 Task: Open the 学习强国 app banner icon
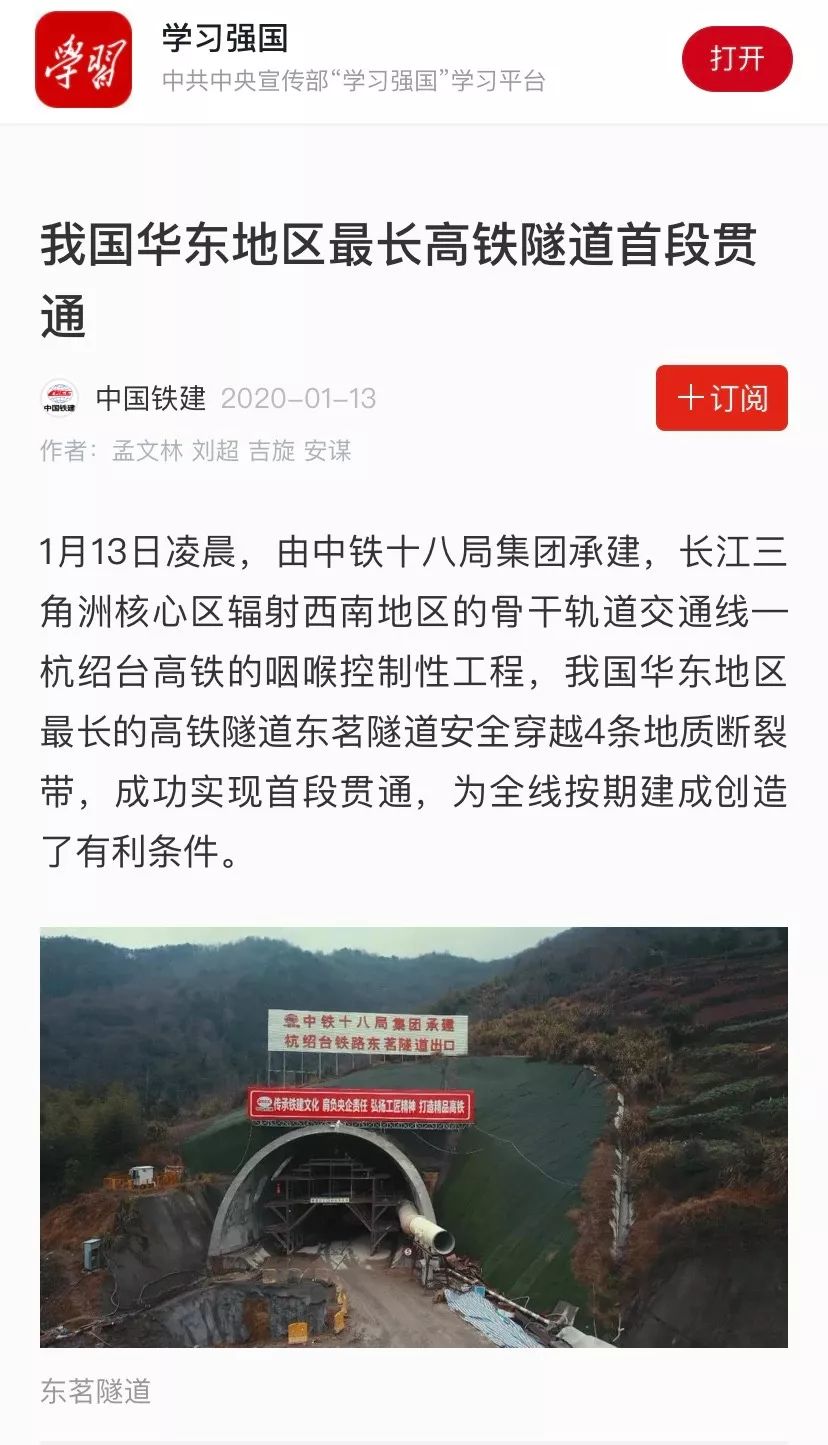point(84,59)
